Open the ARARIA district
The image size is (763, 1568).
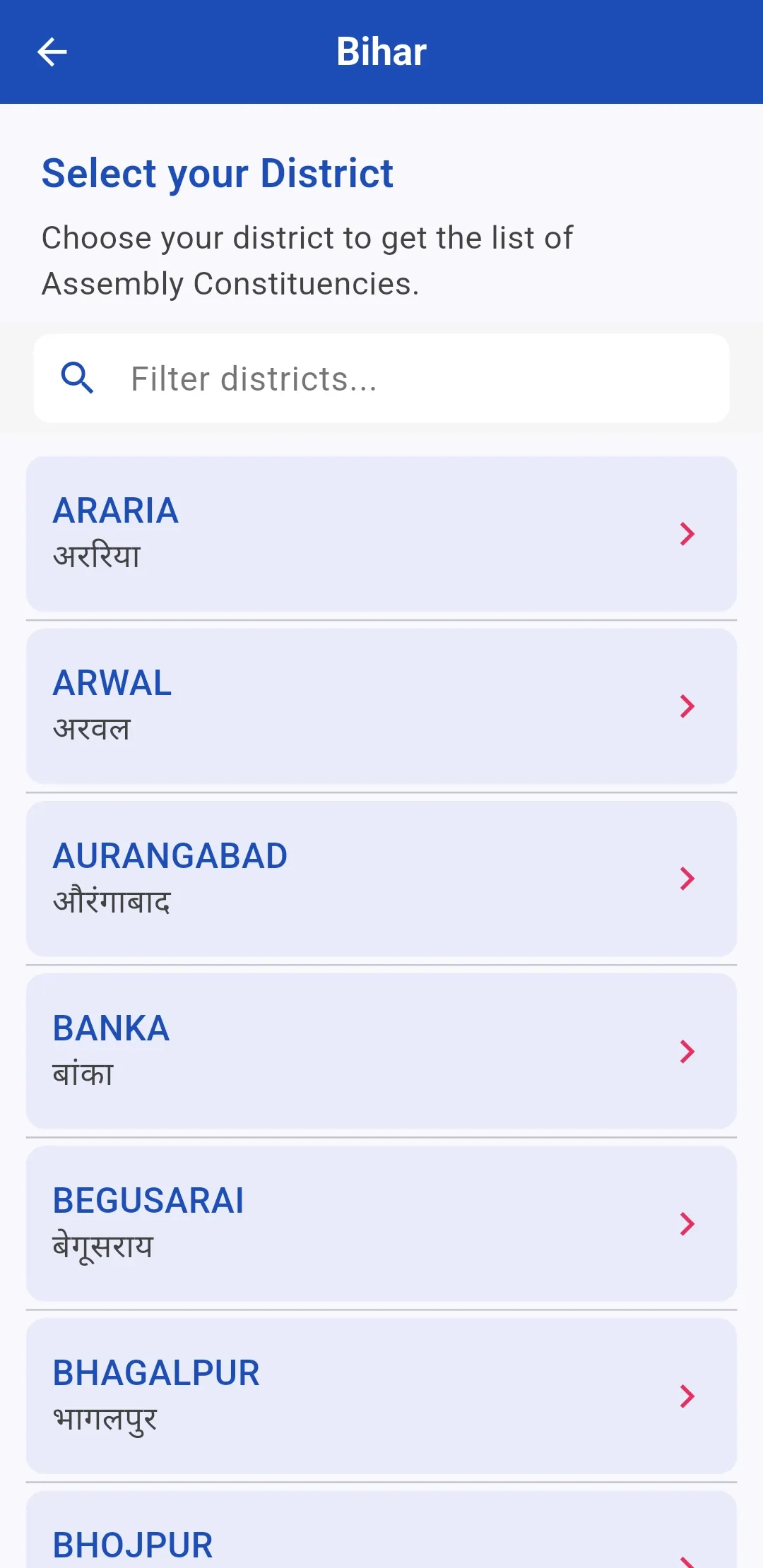(x=381, y=534)
